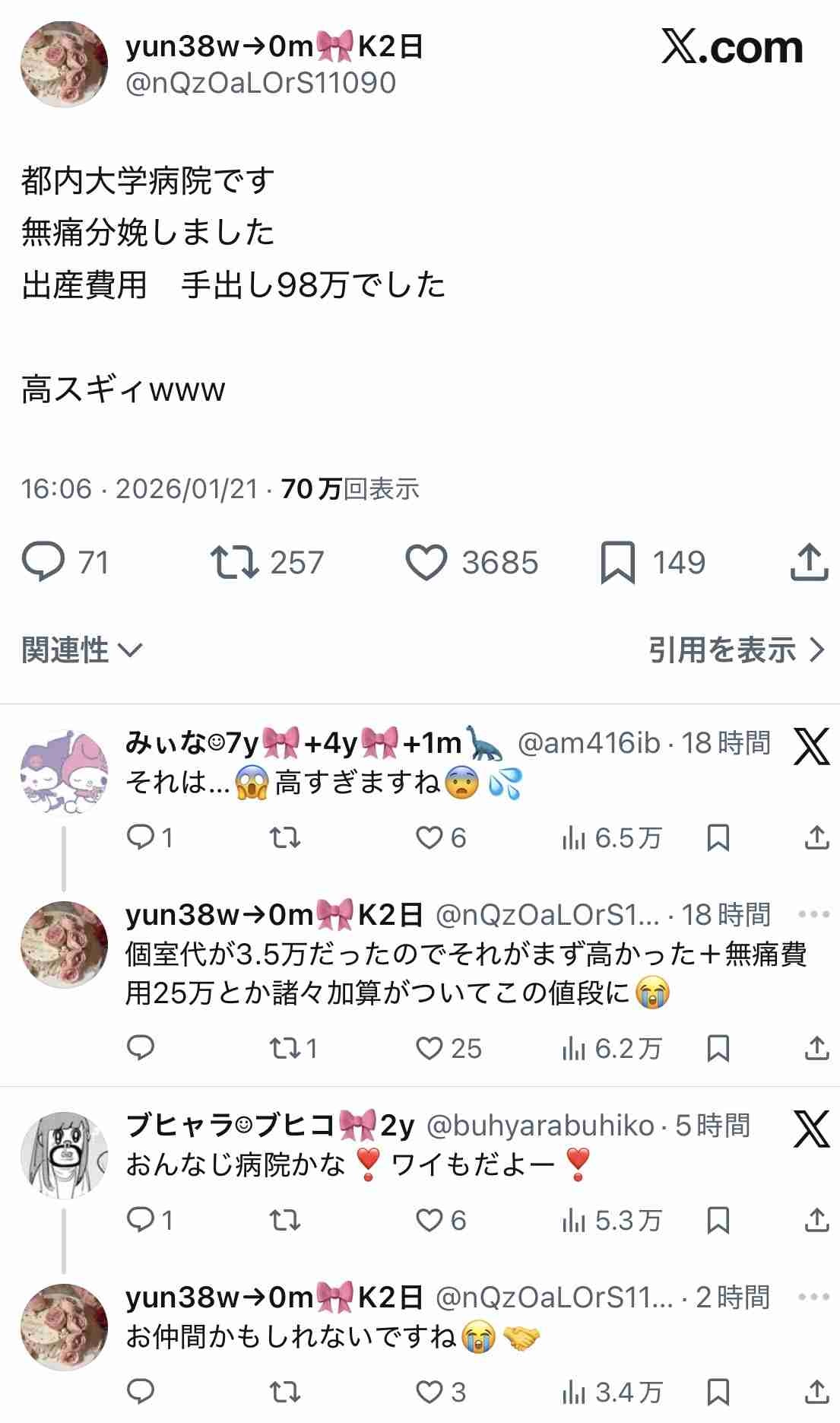840x1423 pixels.
Task: Share ブヒャラ's reply
Action: 816,1221
